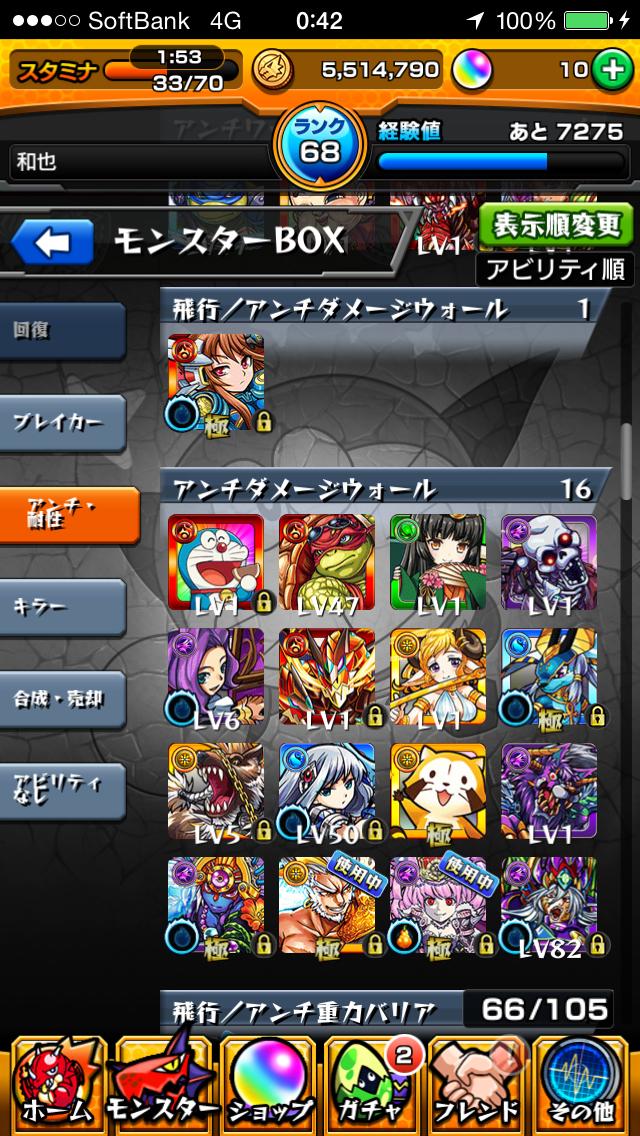Select the LV82 monster tile
Viewport: 640px width, 1136px height.
[549, 905]
